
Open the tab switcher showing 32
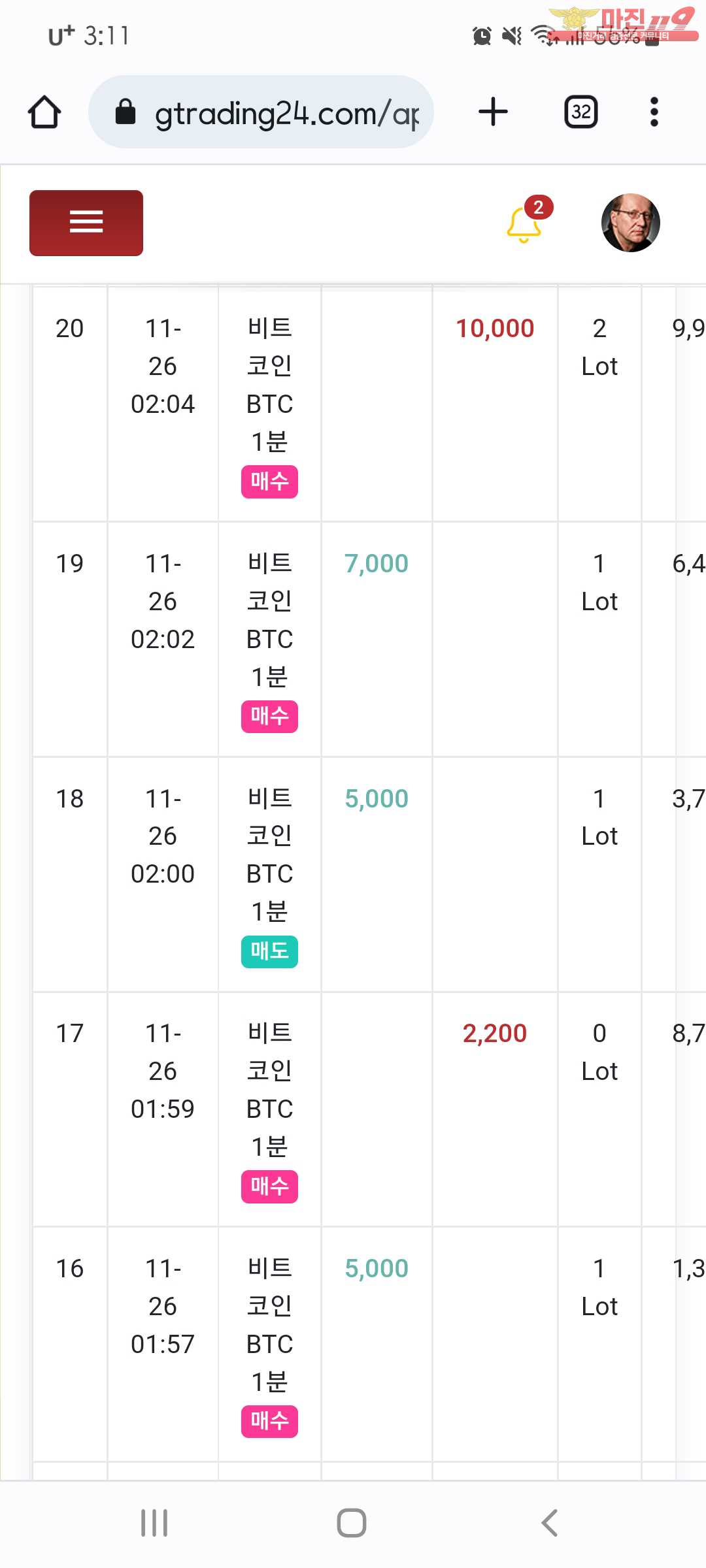pos(581,112)
